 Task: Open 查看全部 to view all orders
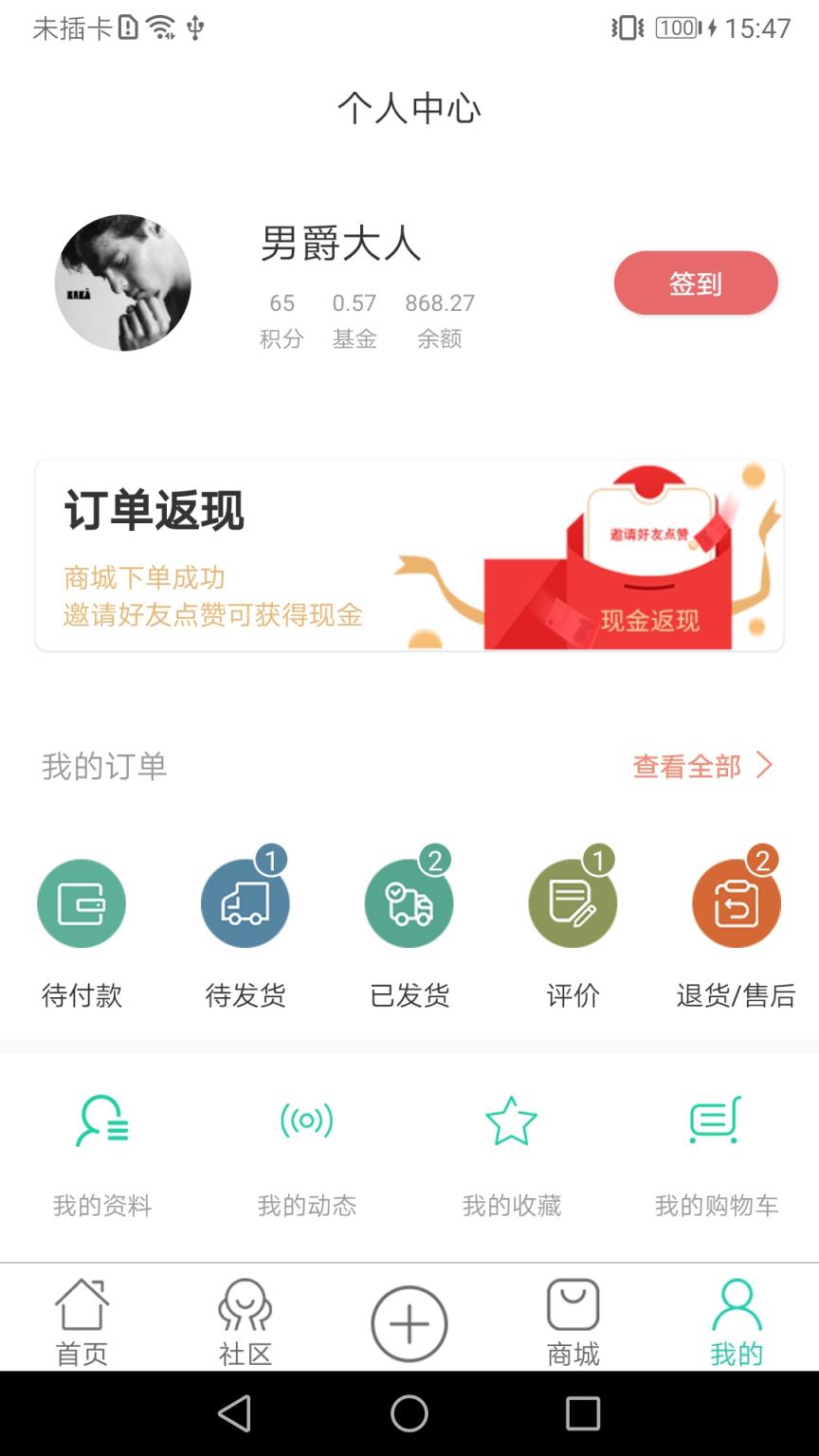[688, 766]
